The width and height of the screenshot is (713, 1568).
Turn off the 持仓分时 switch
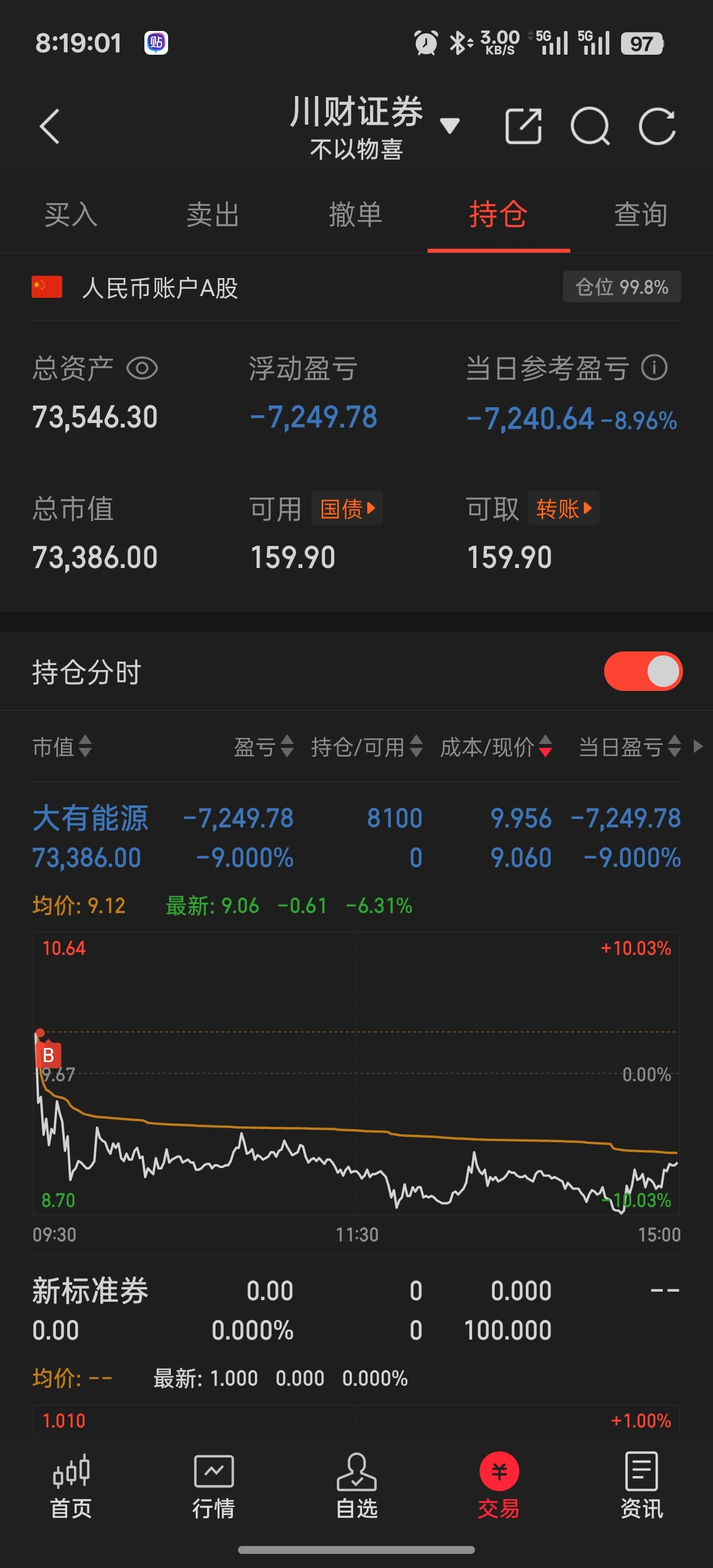pos(643,671)
